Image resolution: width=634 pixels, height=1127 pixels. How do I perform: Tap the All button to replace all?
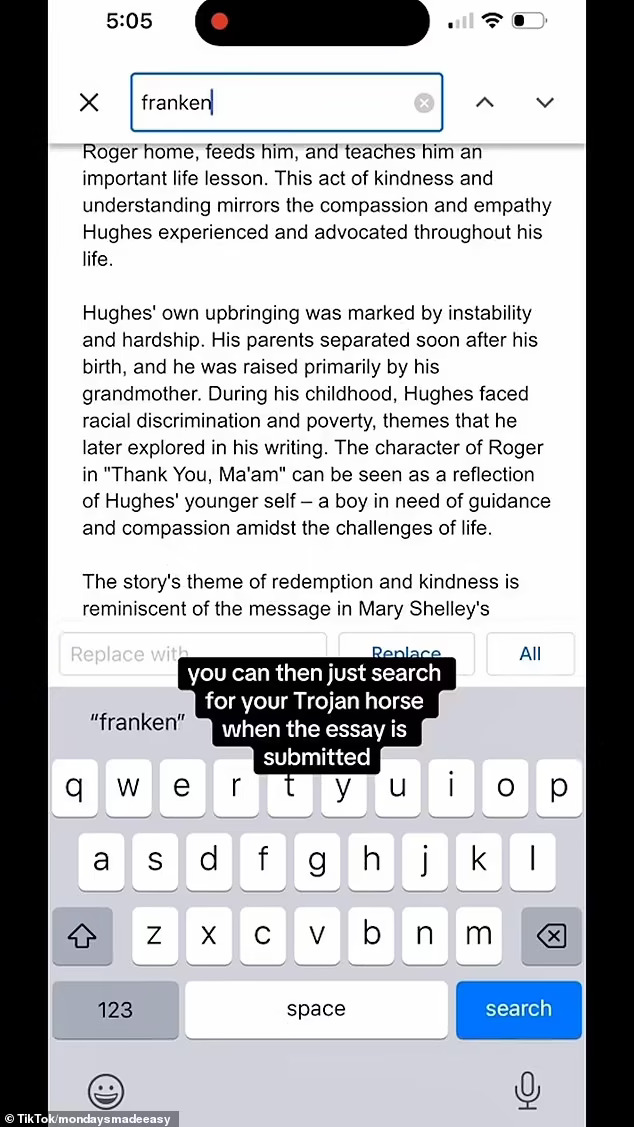pyautogui.click(x=530, y=653)
